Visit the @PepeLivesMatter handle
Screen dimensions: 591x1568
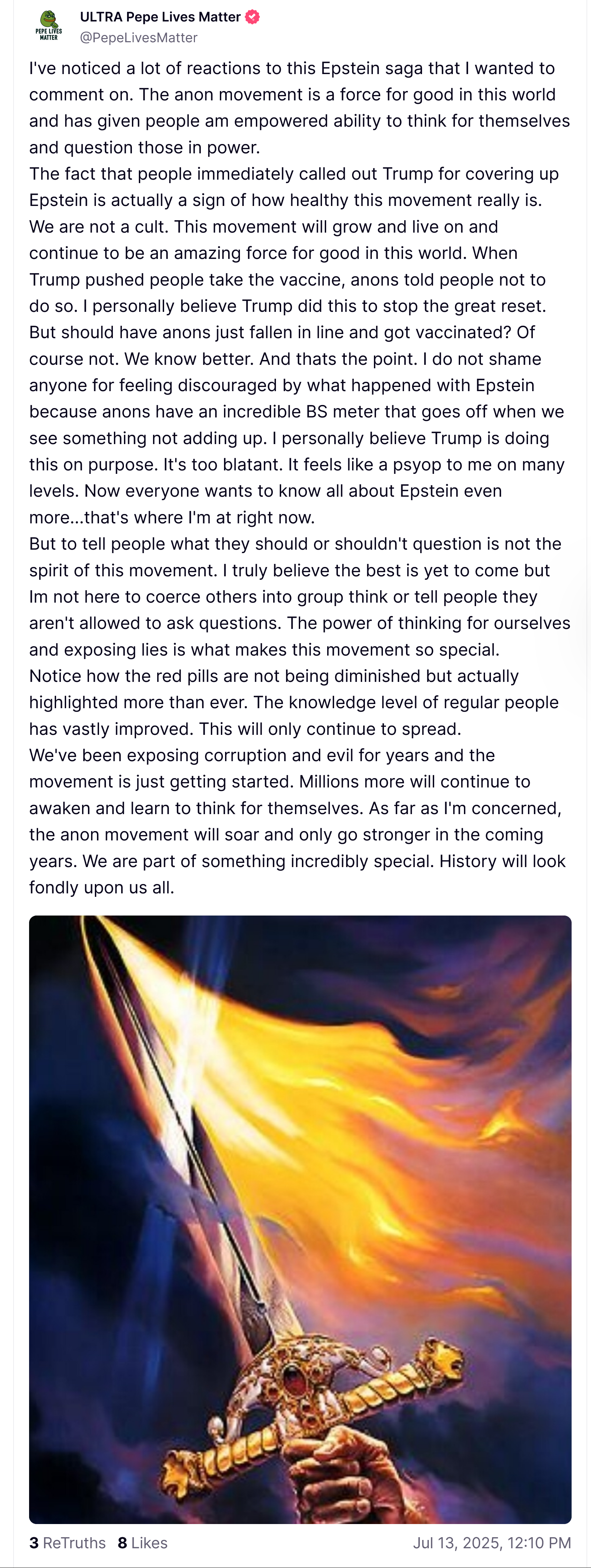139,38
